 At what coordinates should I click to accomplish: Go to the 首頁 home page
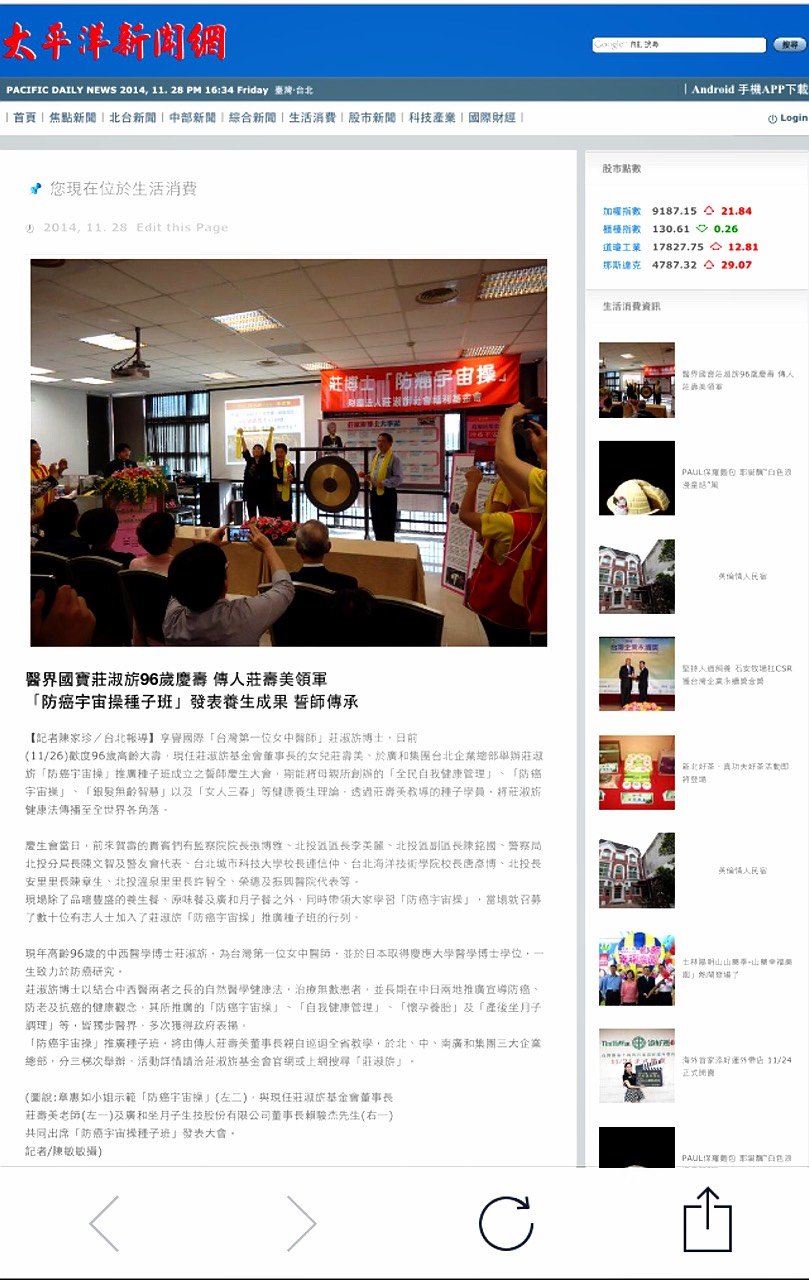24,118
